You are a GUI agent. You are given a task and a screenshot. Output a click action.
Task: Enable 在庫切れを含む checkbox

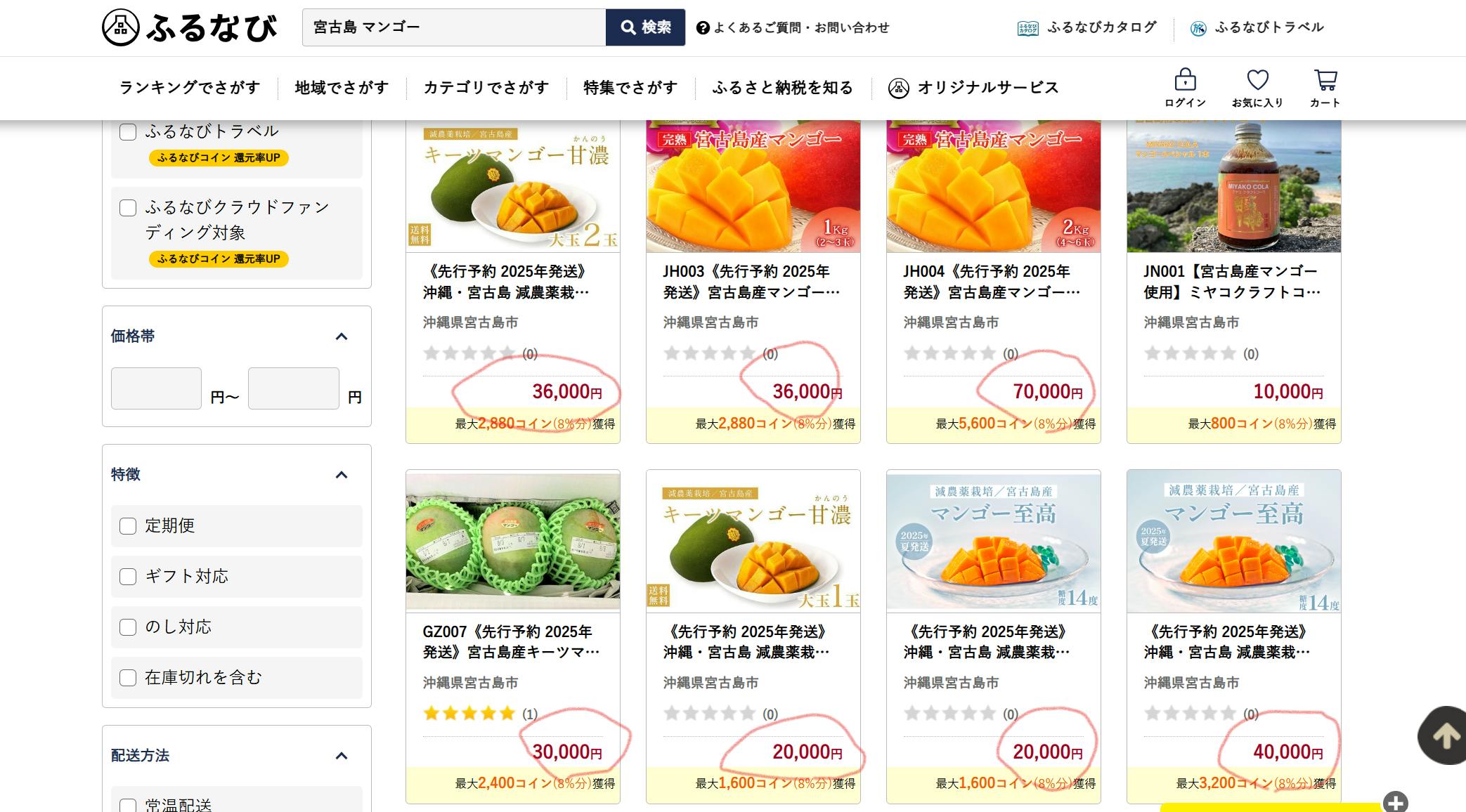pos(128,678)
